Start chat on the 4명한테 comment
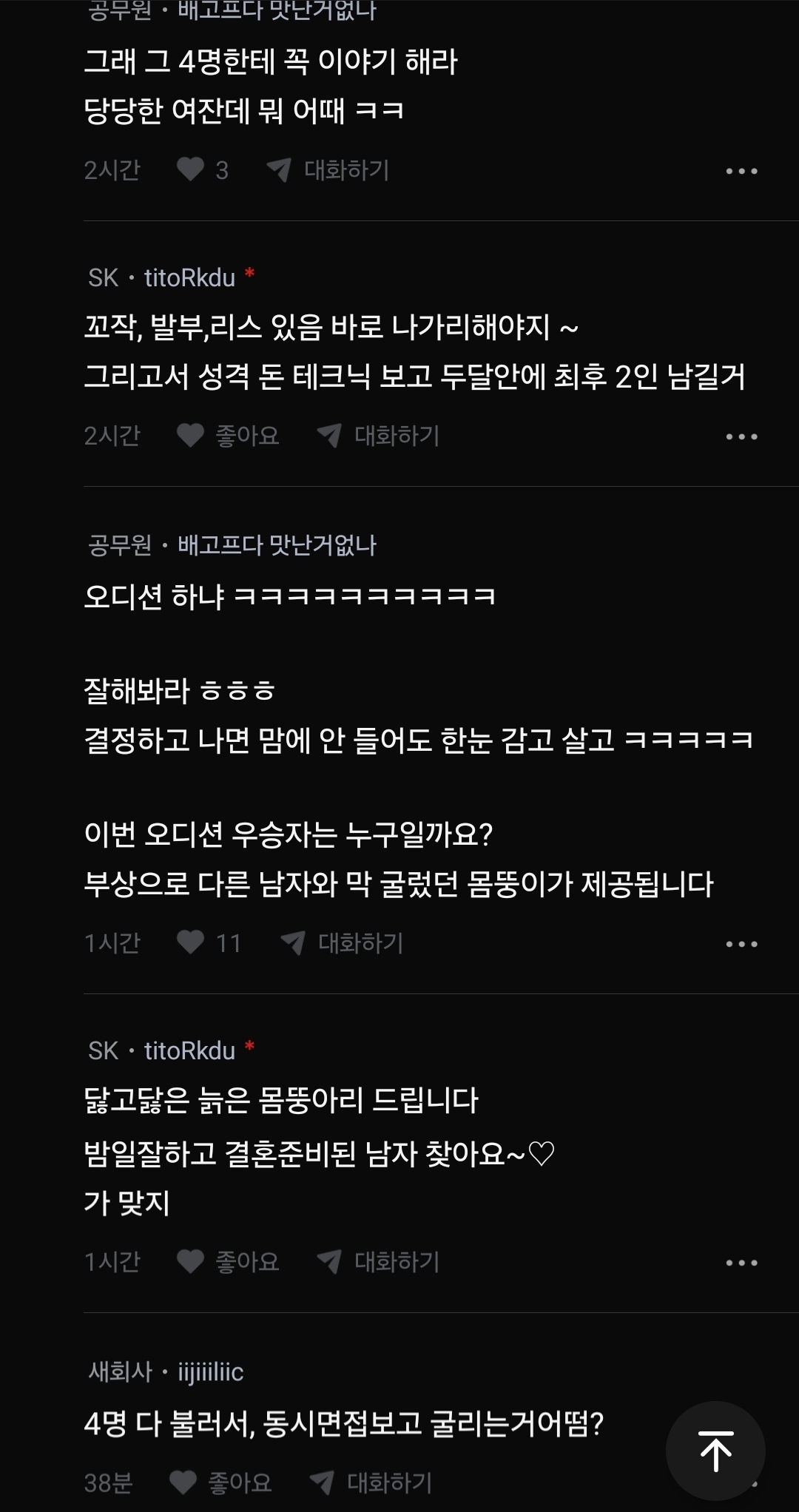Image resolution: width=799 pixels, height=1512 pixels. click(328, 170)
